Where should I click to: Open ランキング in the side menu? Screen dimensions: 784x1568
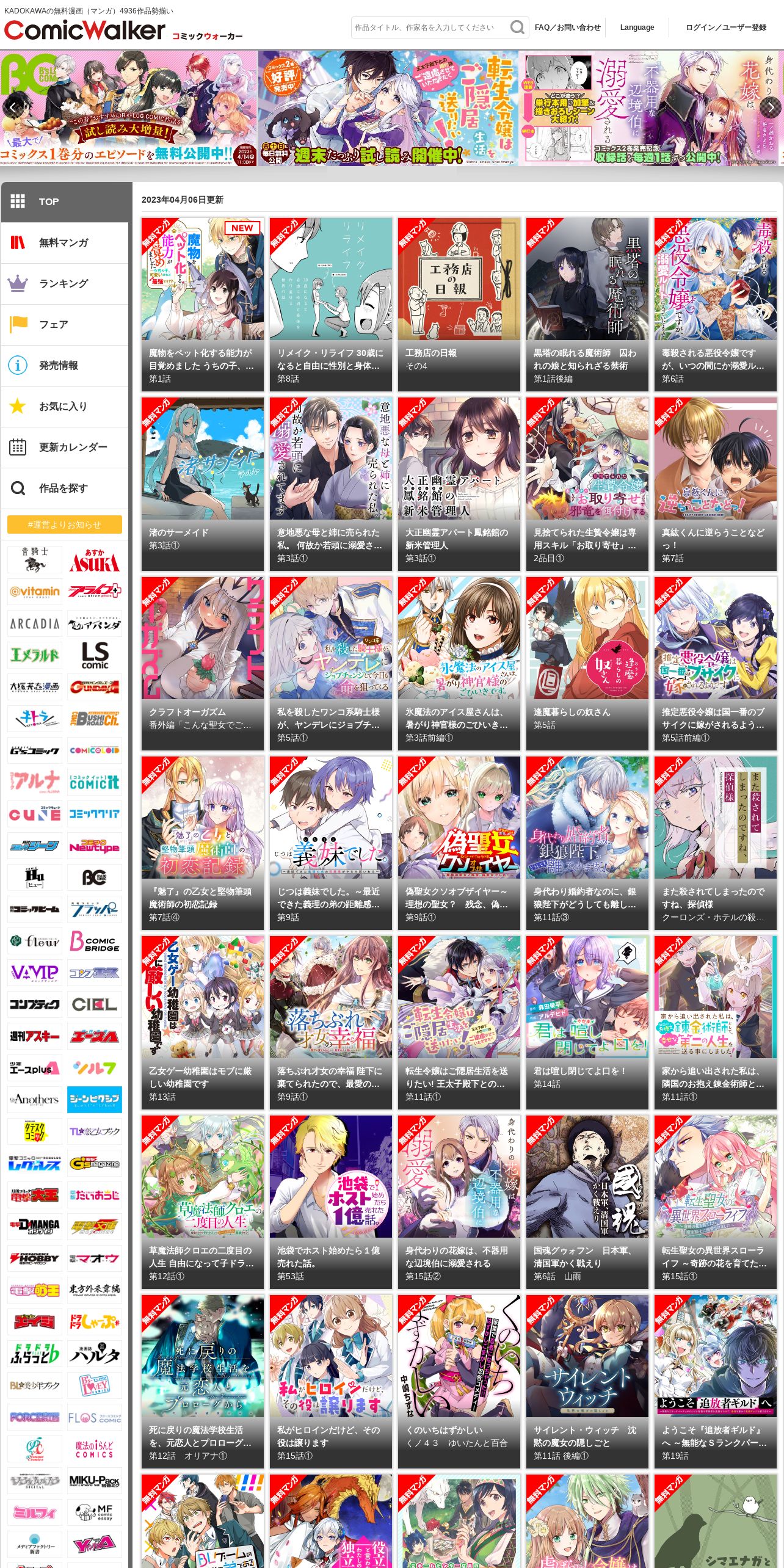pyautogui.click(x=65, y=284)
